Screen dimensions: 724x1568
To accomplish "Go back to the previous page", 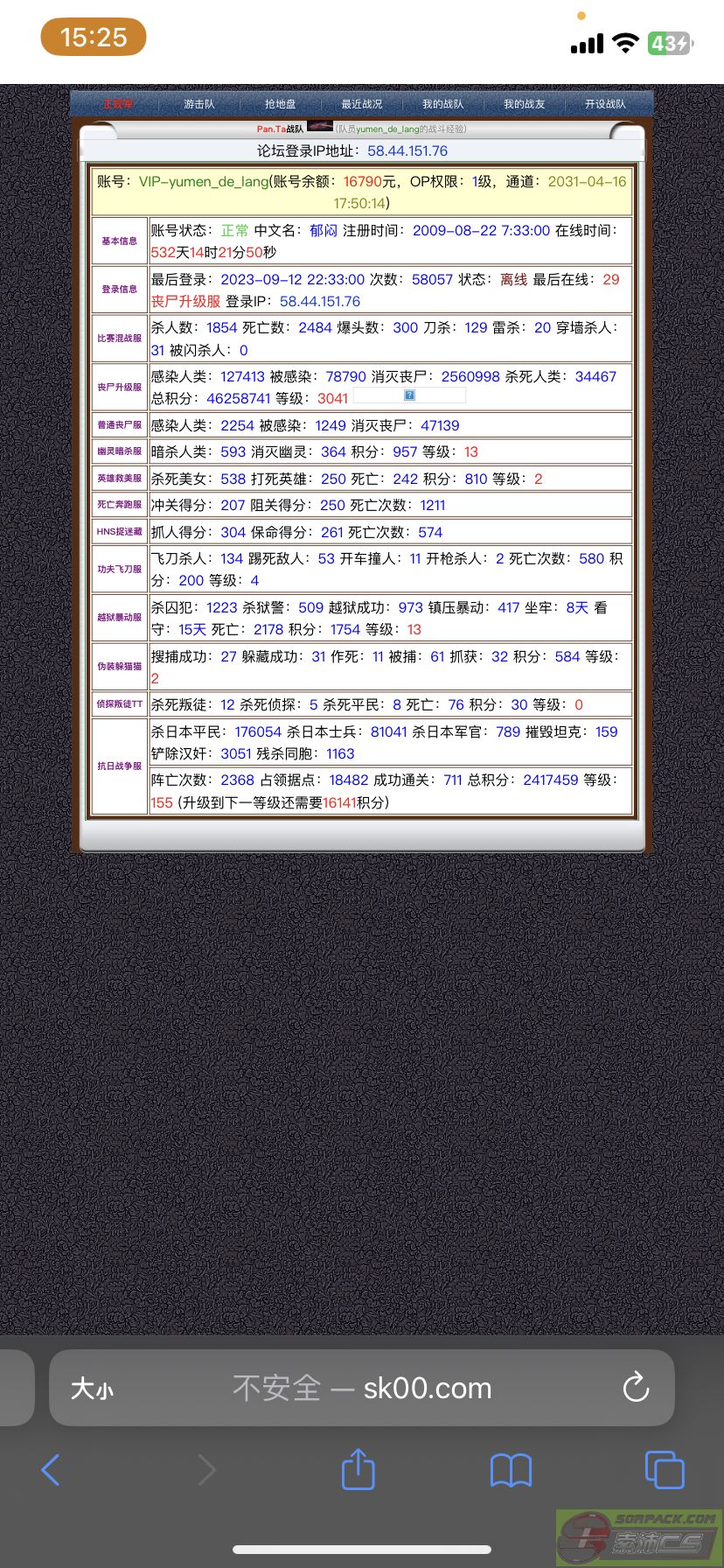I will [x=51, y=1470].
